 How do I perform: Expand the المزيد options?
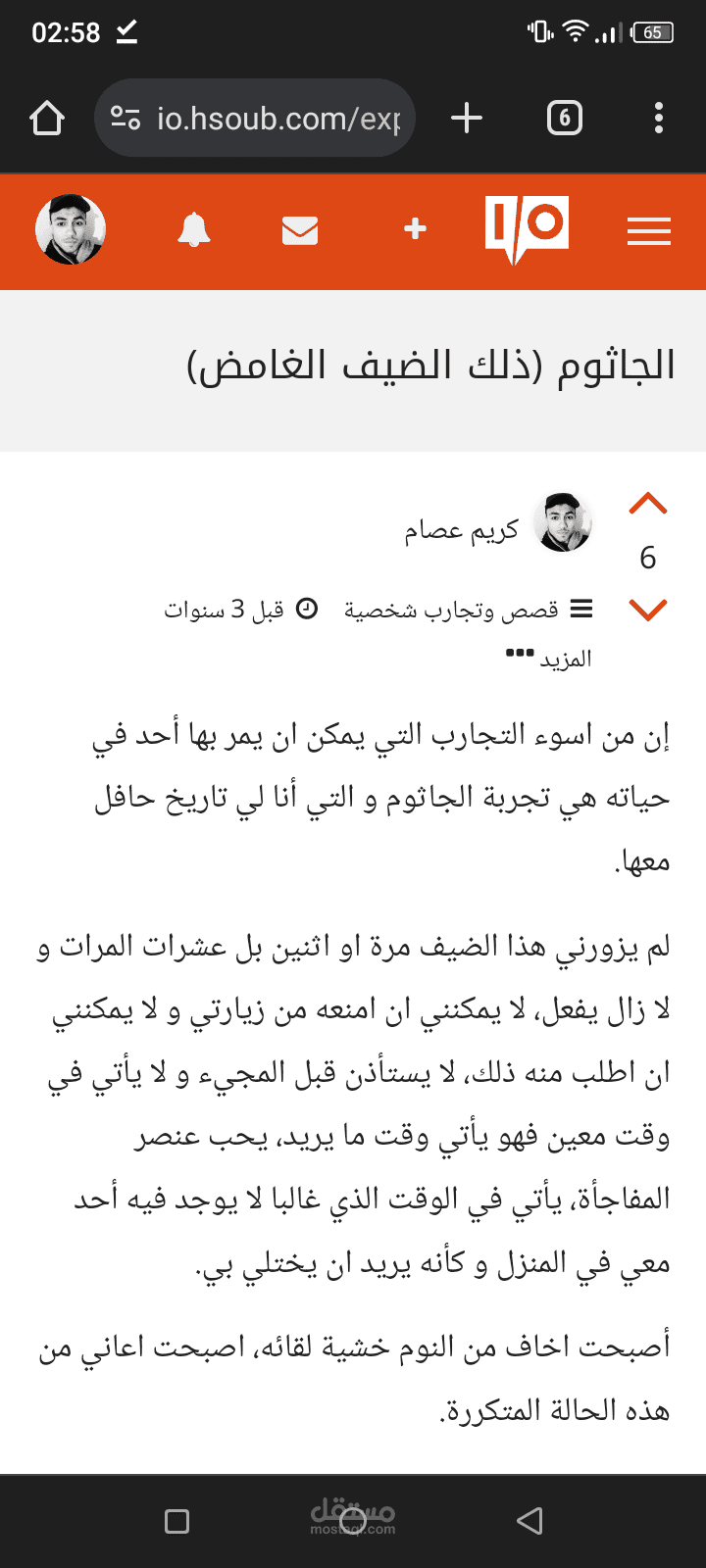[x=548, y=658]
